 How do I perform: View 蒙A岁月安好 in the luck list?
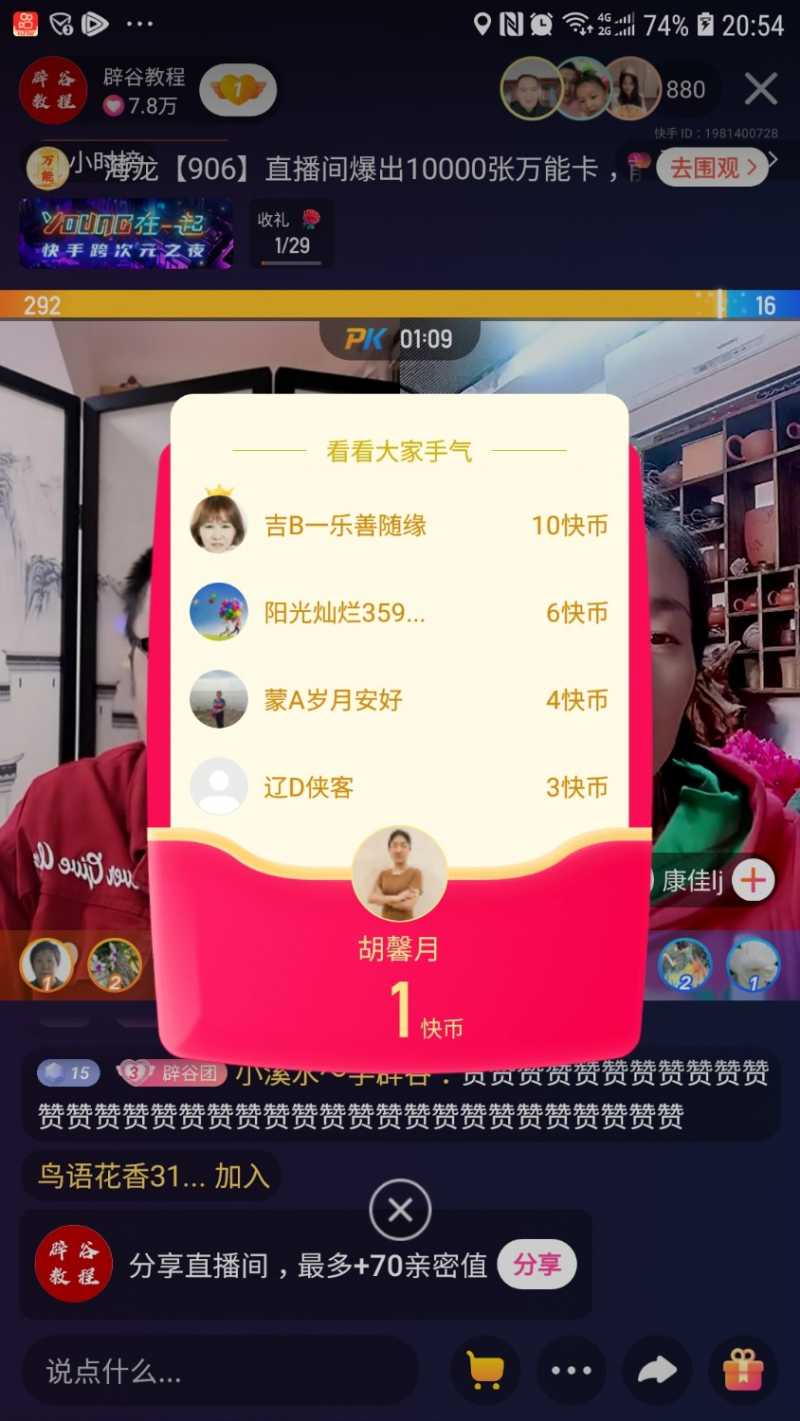(x=333, y=700)
